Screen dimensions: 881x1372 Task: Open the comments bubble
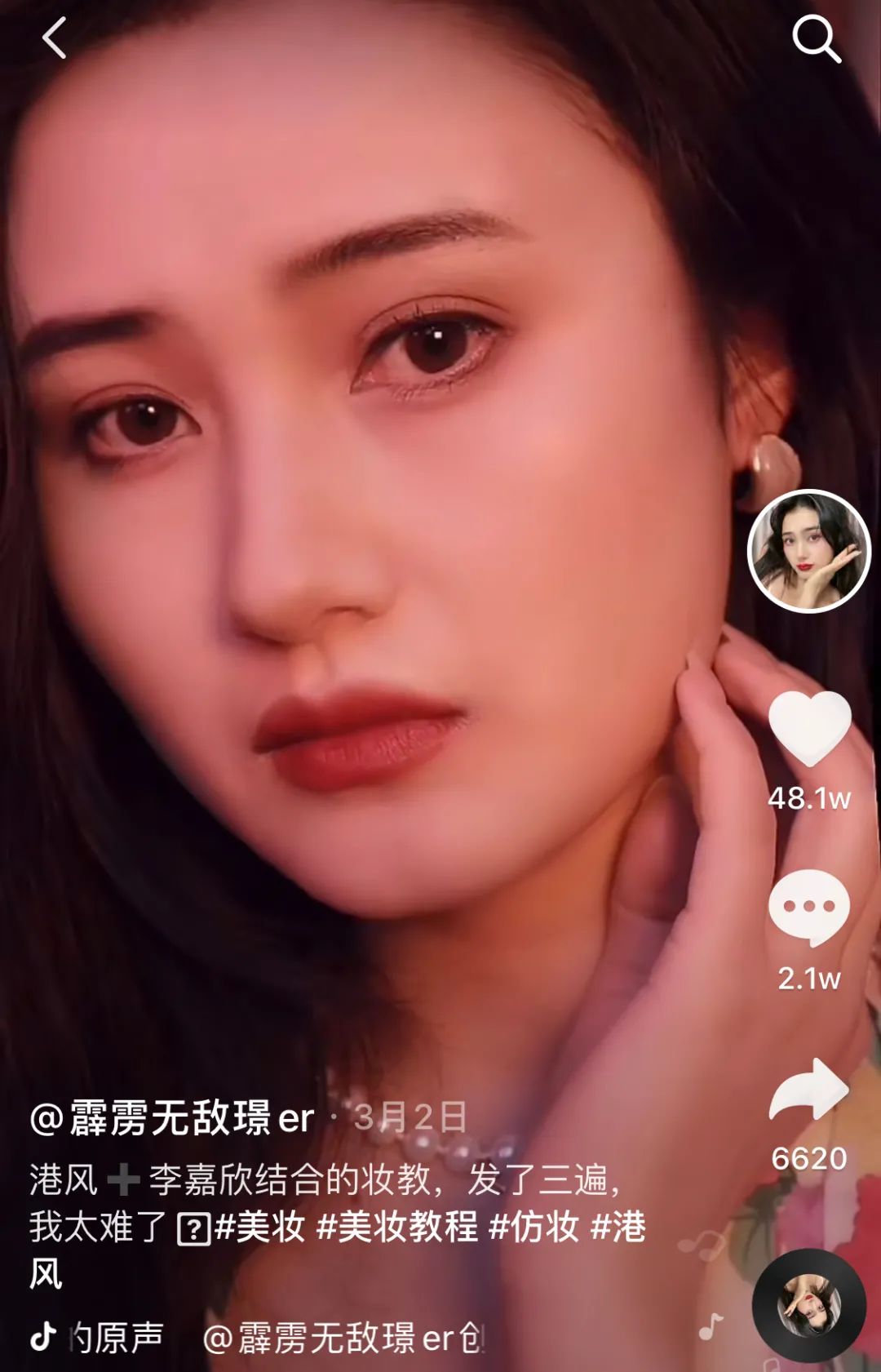[809, 908]
